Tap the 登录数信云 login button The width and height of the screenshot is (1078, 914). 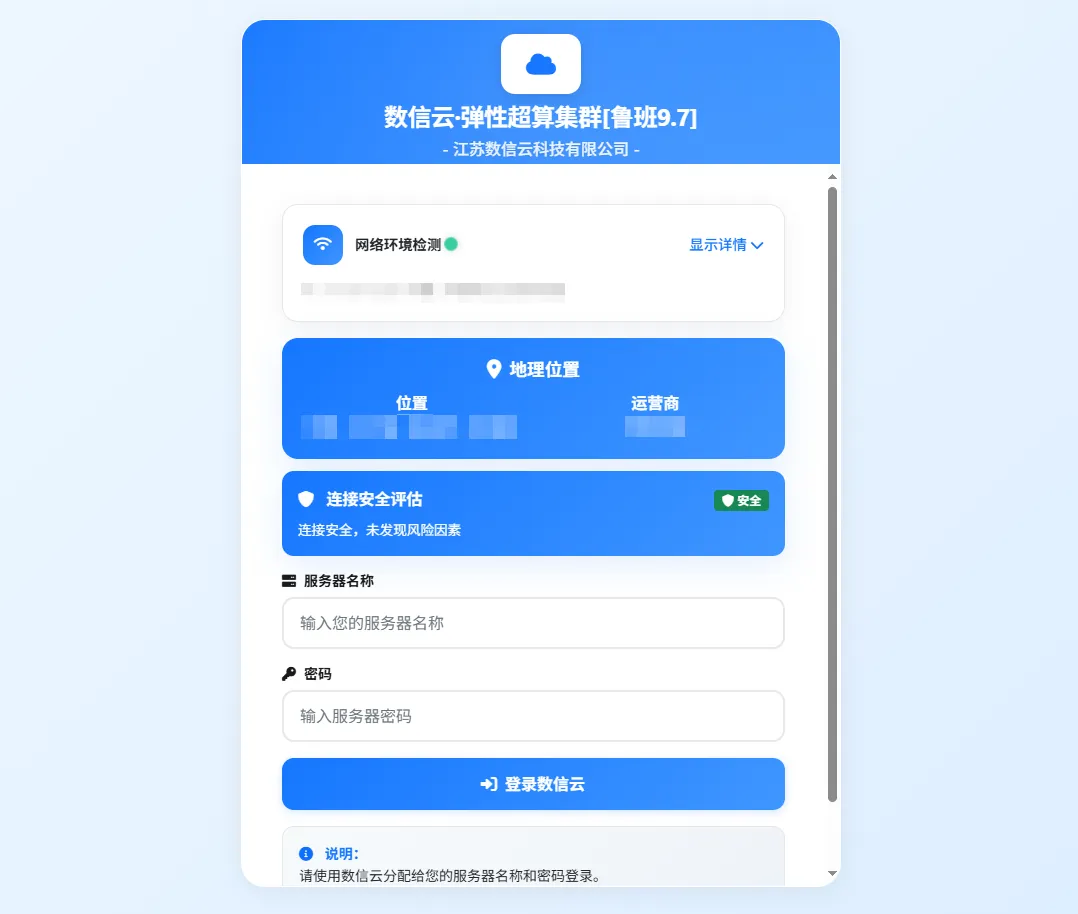pyautogui.click(x=533, y=784)
